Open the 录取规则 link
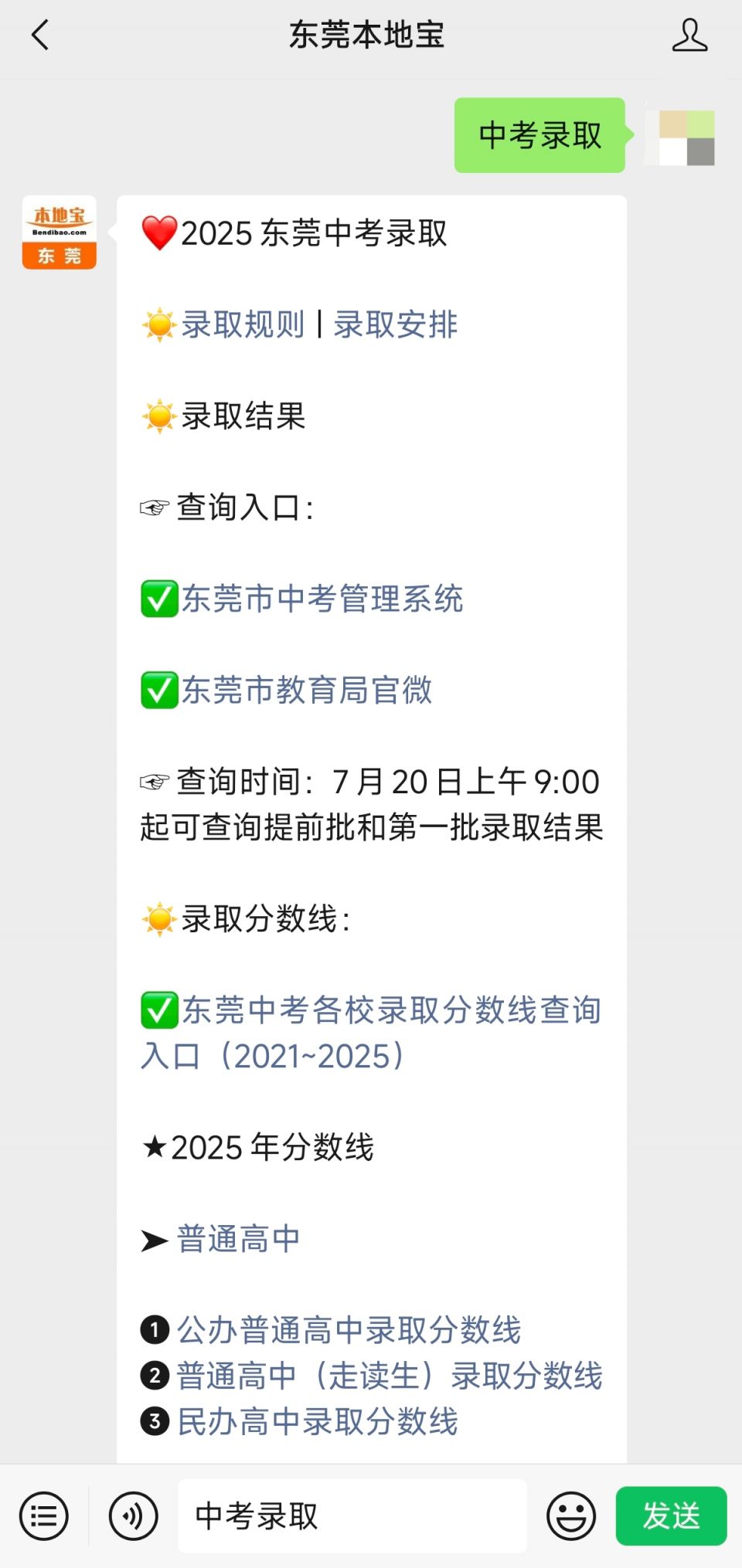 (243, 324)
